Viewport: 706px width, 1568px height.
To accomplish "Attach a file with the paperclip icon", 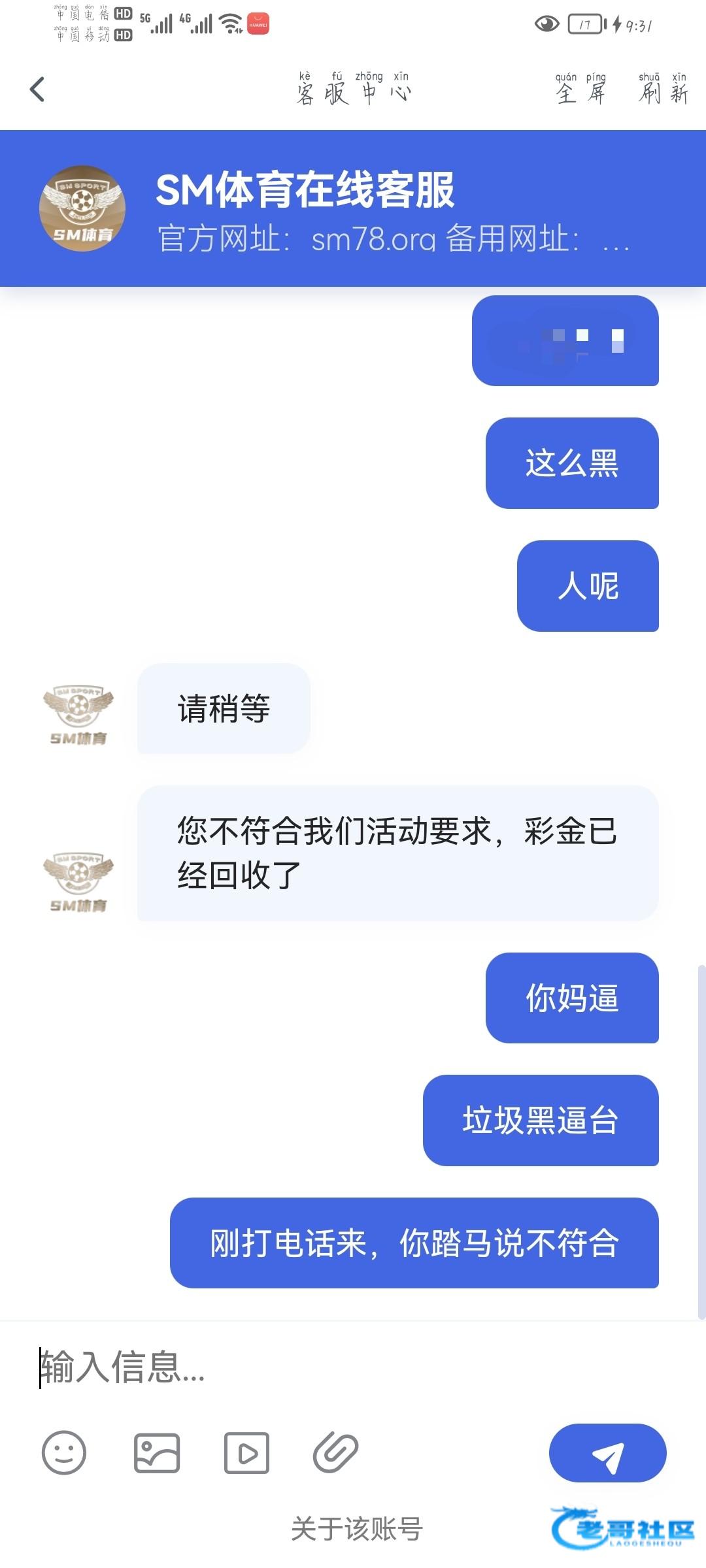I will click(x=336, y=1453).
